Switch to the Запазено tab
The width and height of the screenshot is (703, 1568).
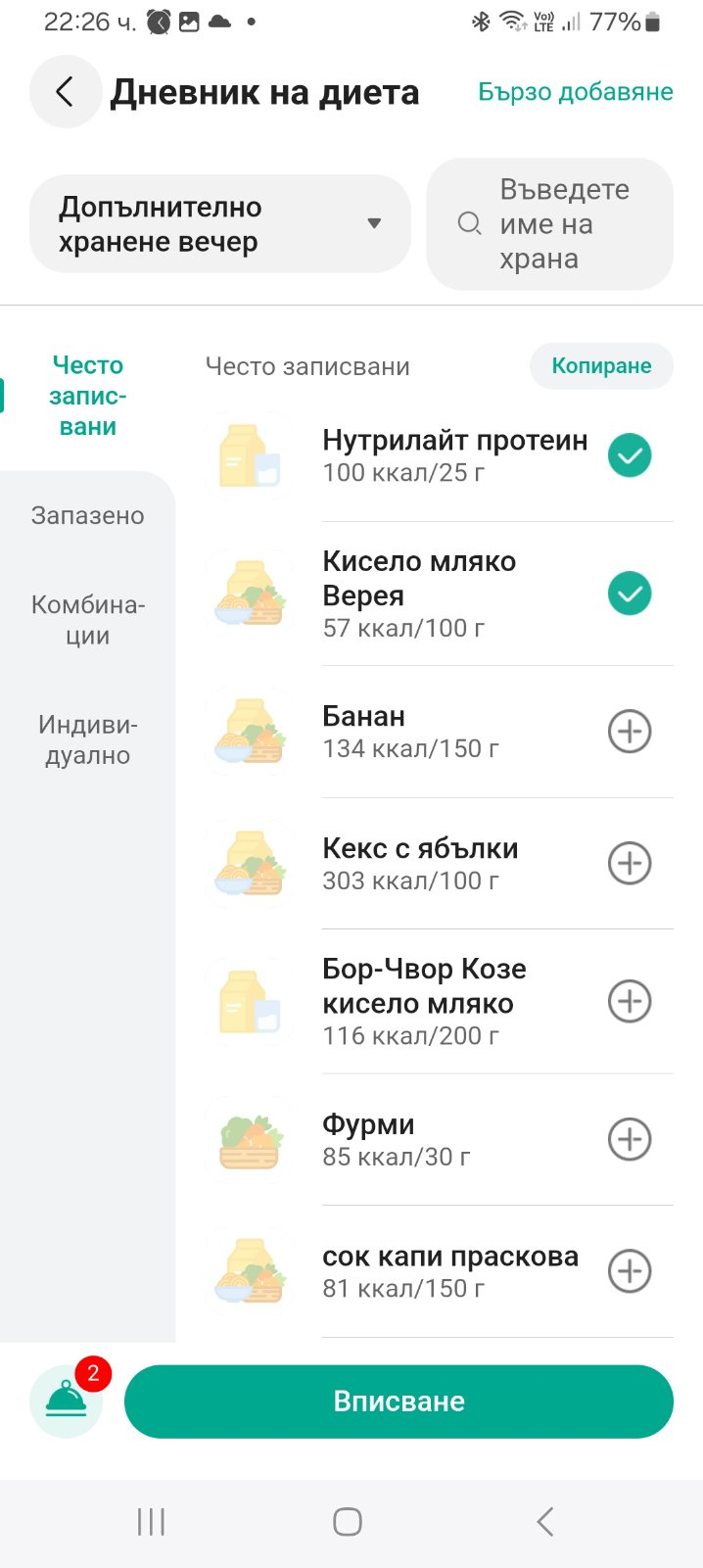tap(87, 516)
